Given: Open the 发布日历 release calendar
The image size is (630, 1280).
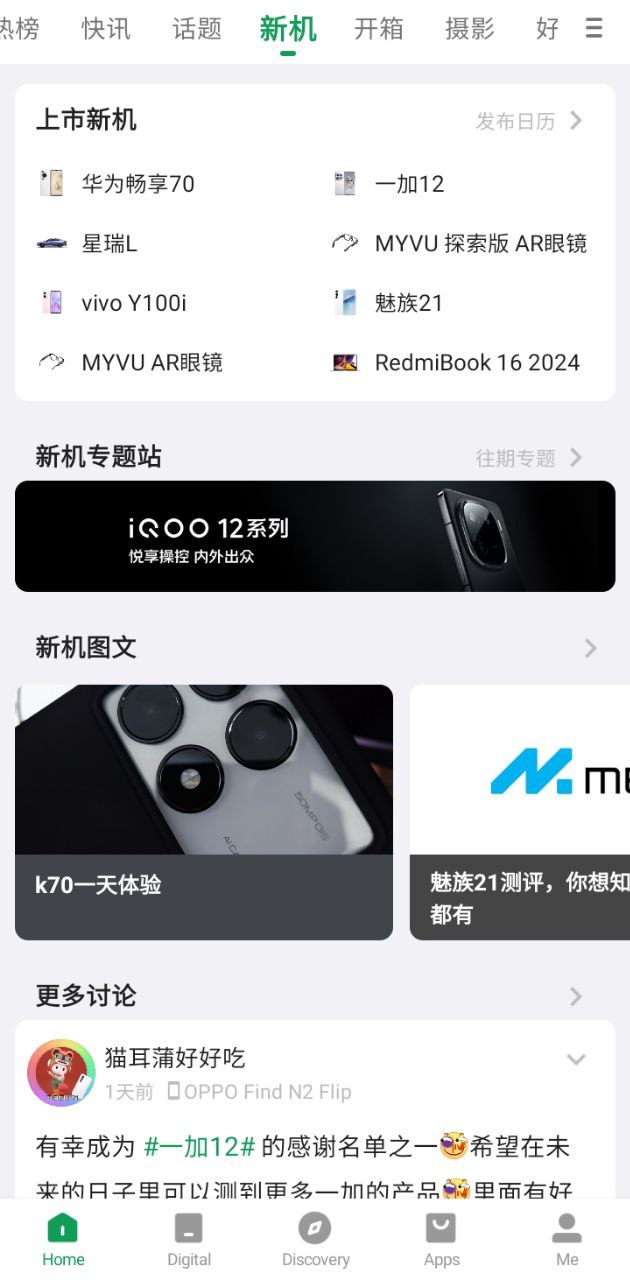Looking at the screenshot, I should [528, 121].
